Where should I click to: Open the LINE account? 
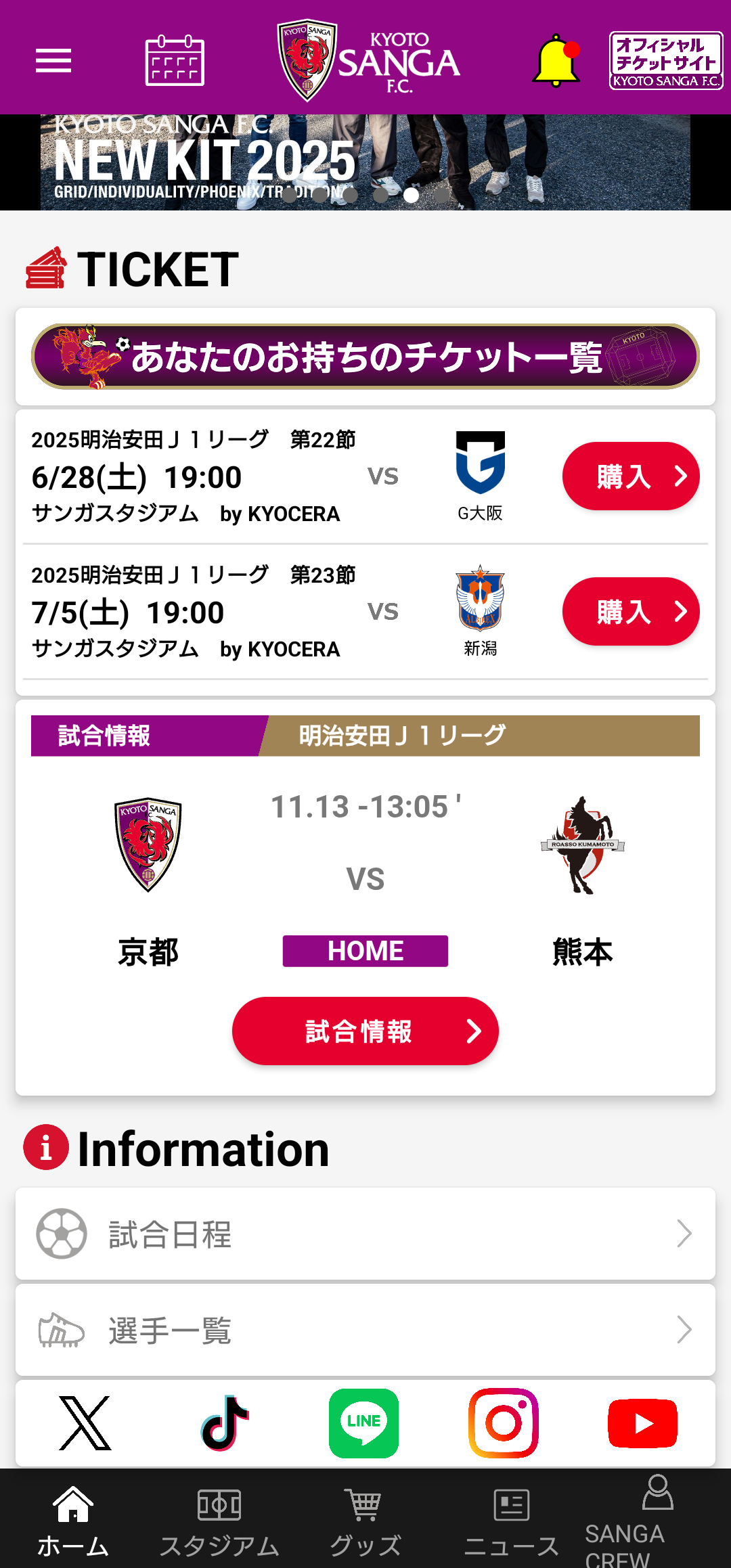pos(364,1423)
